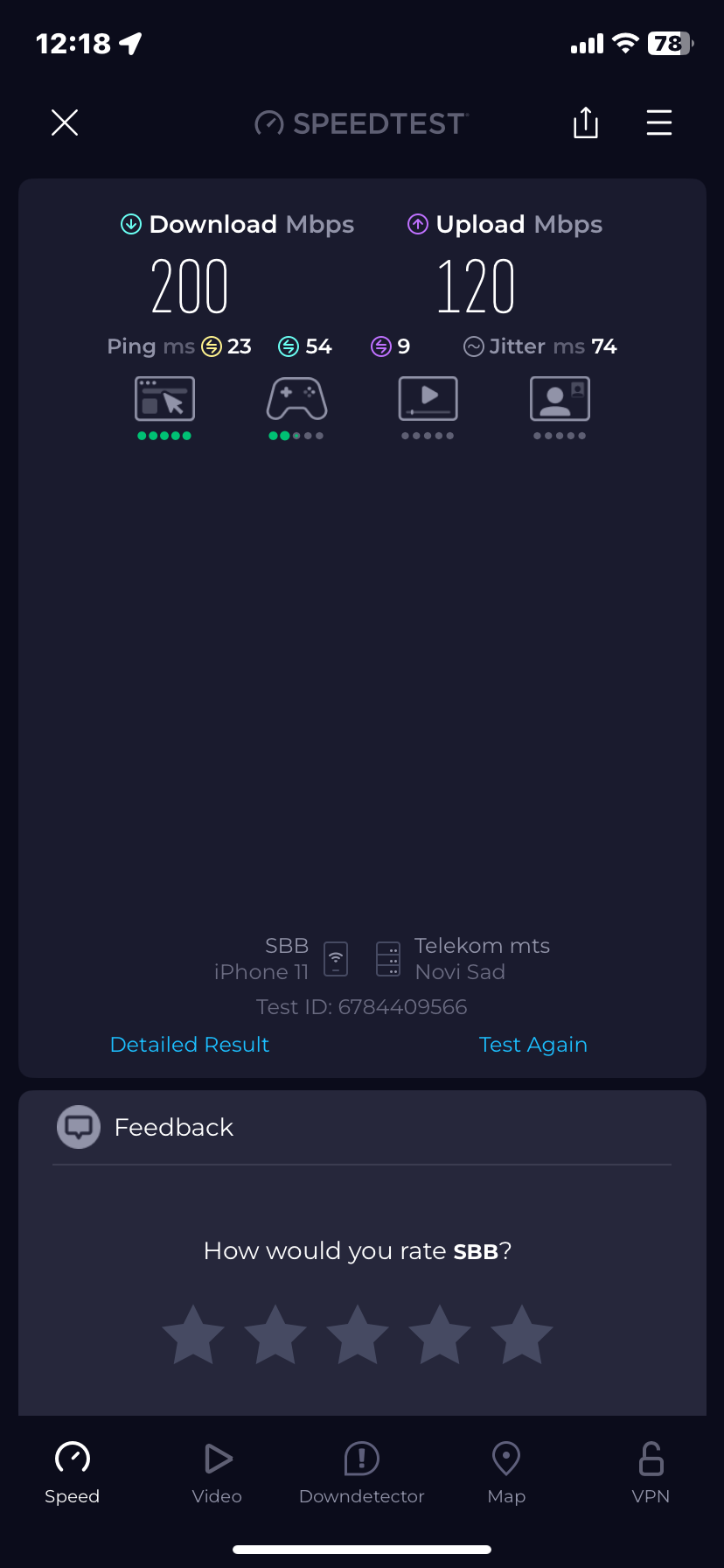The height and width of the screenshot is (1568, 724).
Task: Switch to the VPN tab
Action: tap(651, 1473)
